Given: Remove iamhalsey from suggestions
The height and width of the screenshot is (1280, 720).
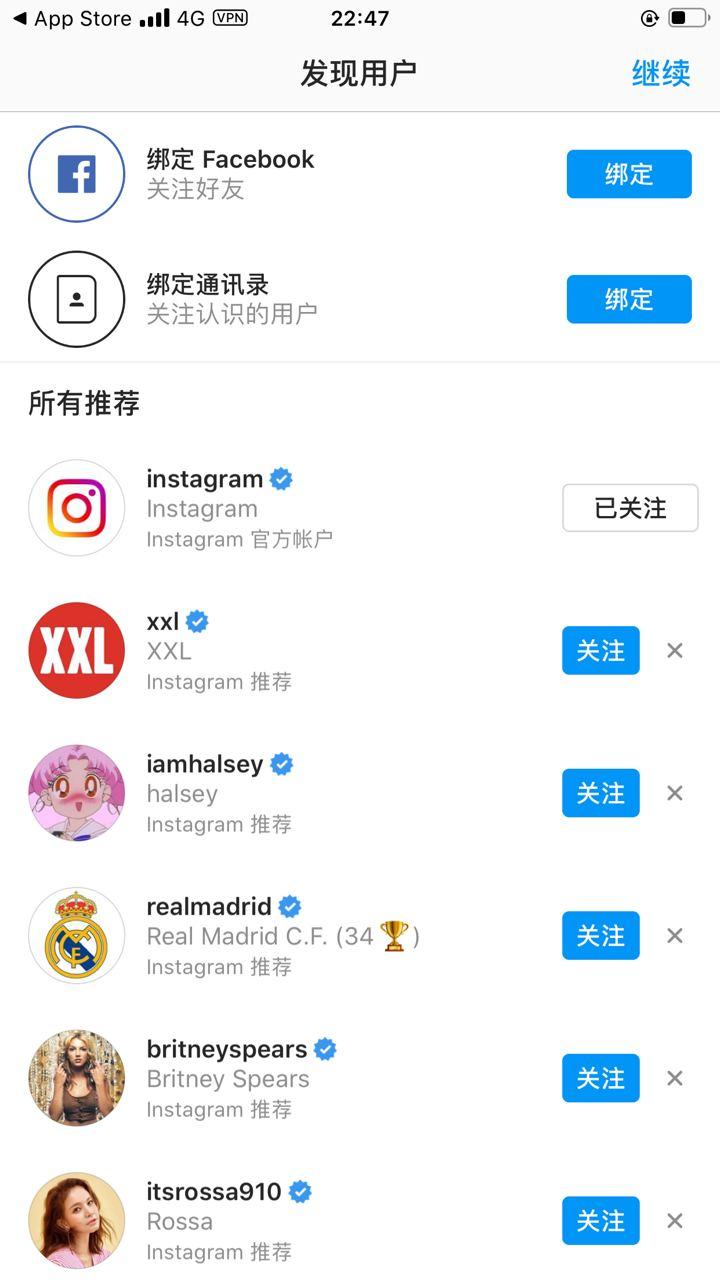Looking at the screenshot, I should tap(675, 793).
